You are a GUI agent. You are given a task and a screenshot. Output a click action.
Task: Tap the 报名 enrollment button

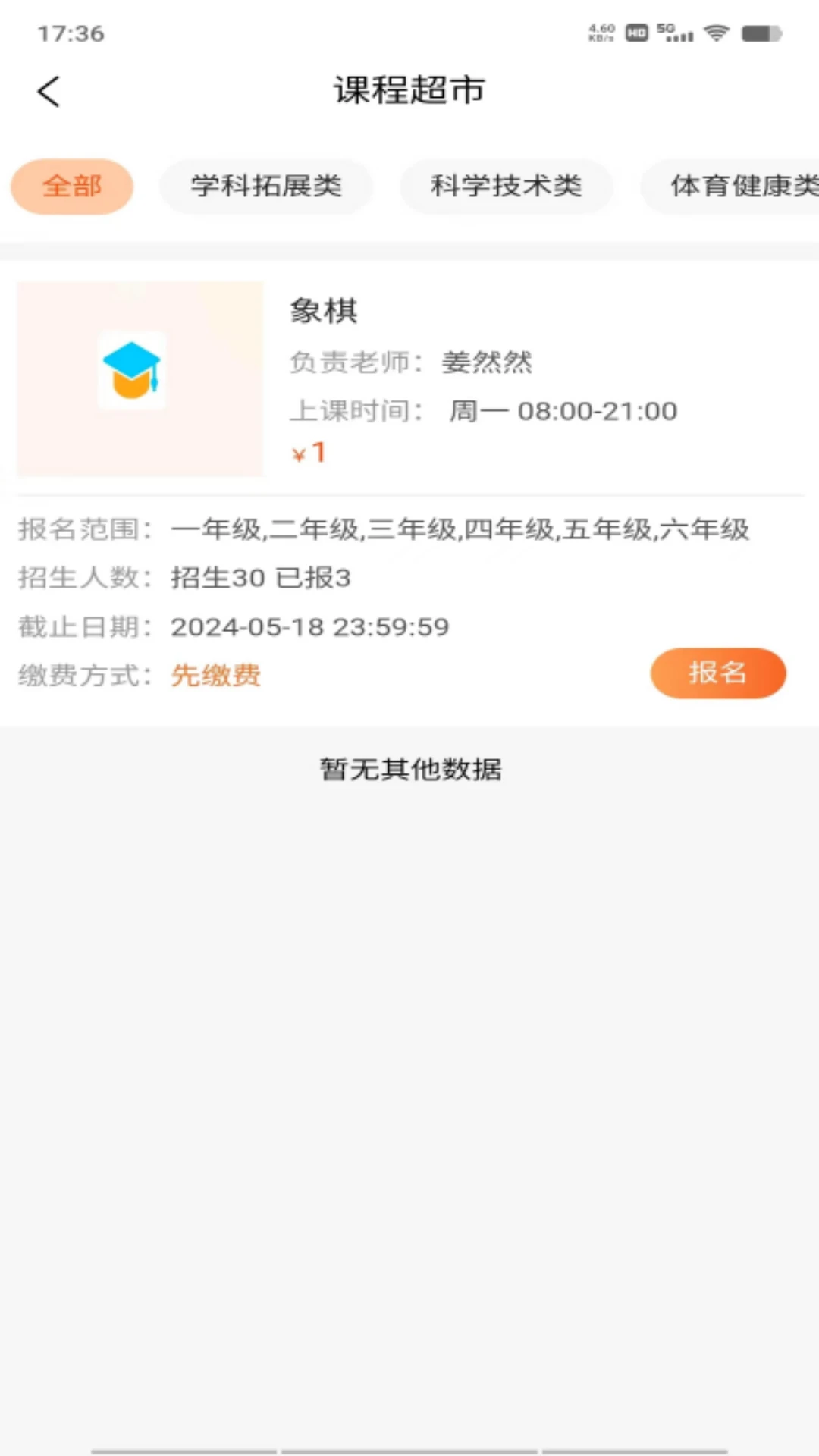717,673
